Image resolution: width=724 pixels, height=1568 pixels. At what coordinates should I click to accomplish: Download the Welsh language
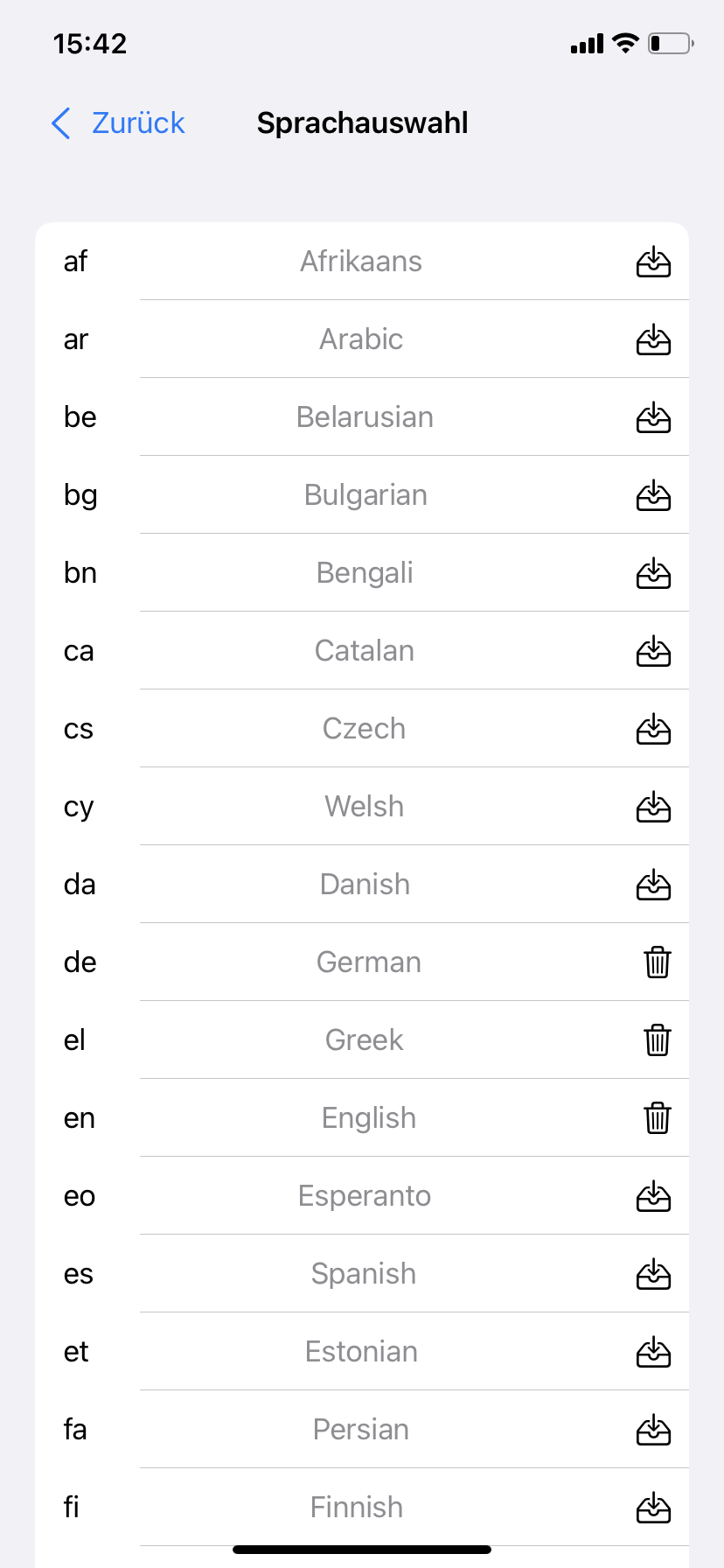click(x=653, y=807)
